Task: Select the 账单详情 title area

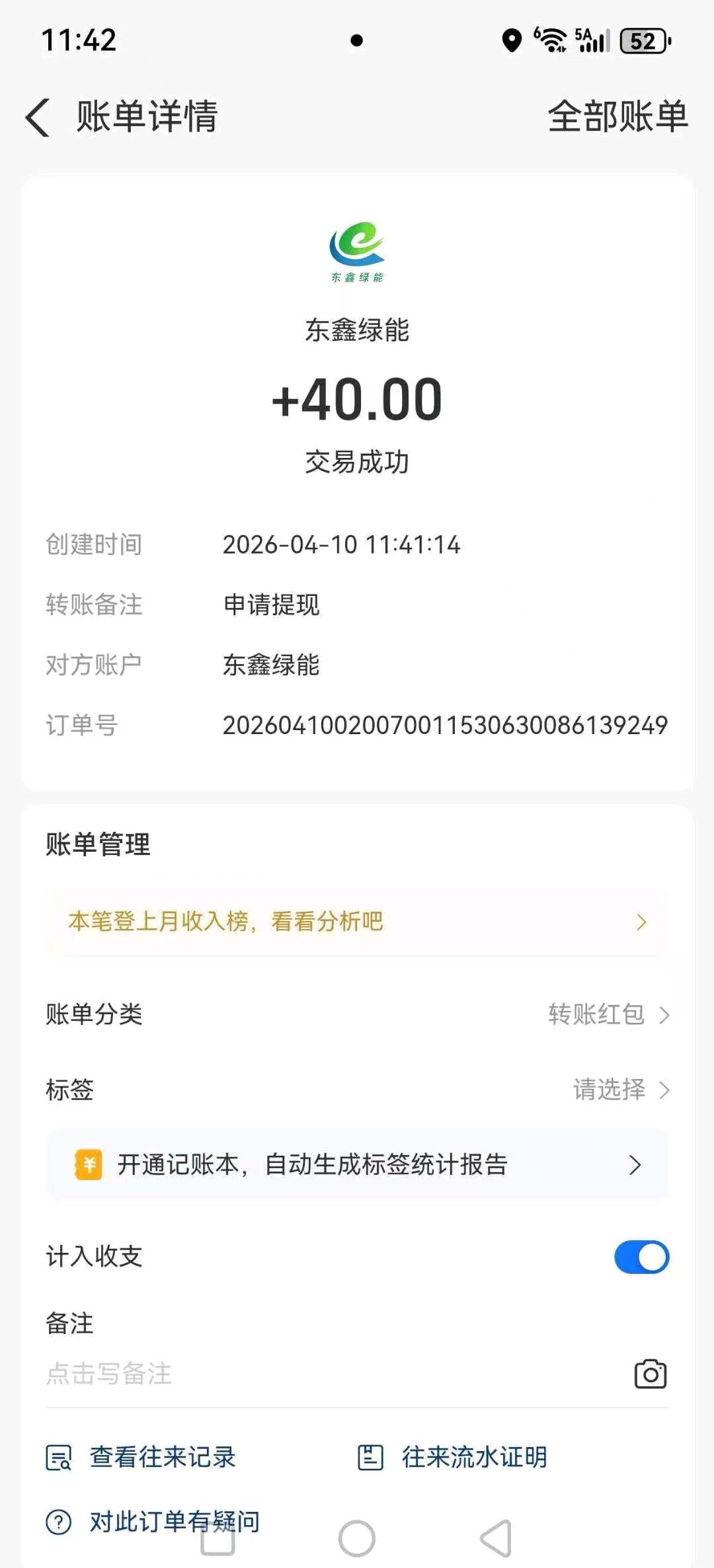Action: pyautogui.click(x=147, y=116)
